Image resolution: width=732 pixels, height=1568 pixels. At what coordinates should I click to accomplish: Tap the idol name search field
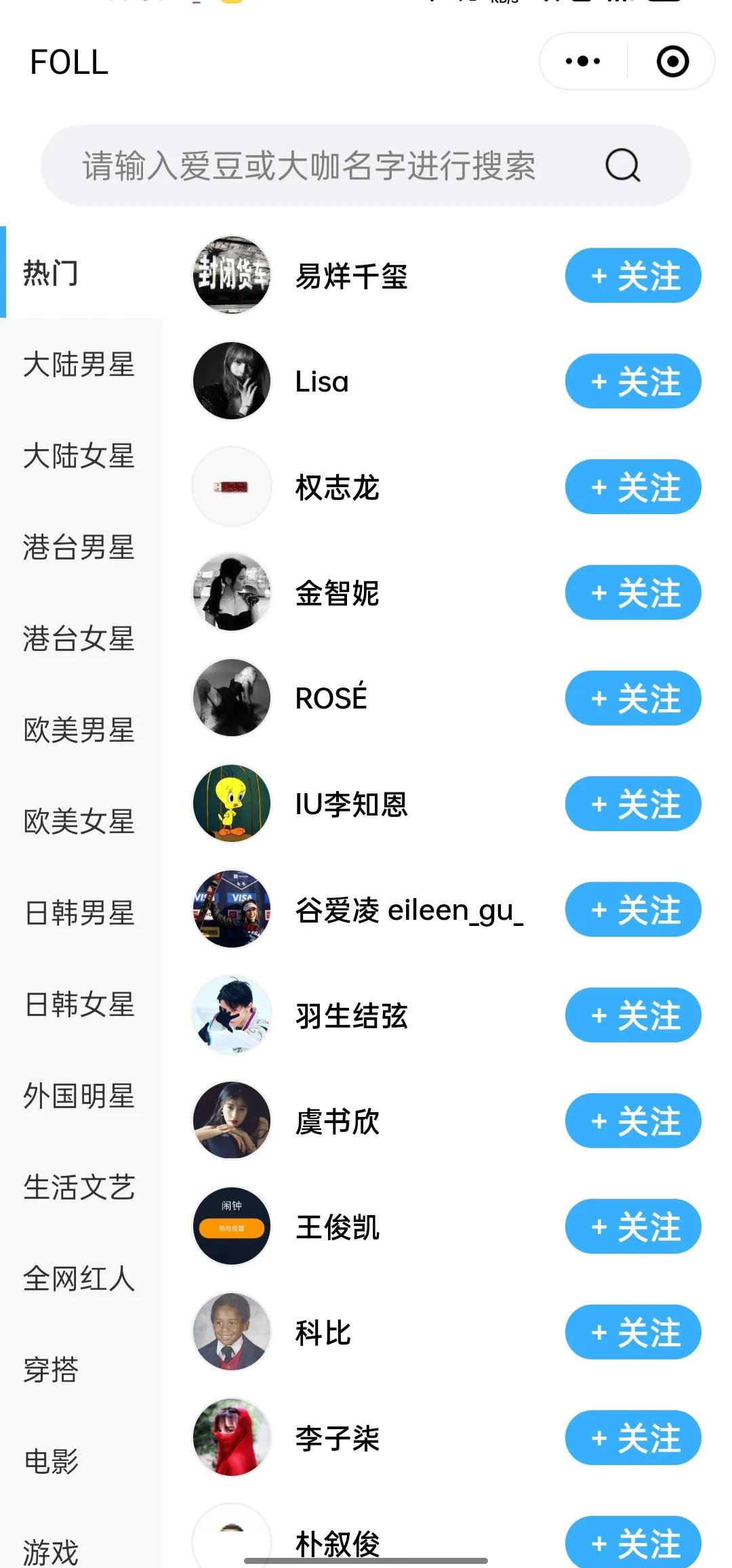pos(366,165)
